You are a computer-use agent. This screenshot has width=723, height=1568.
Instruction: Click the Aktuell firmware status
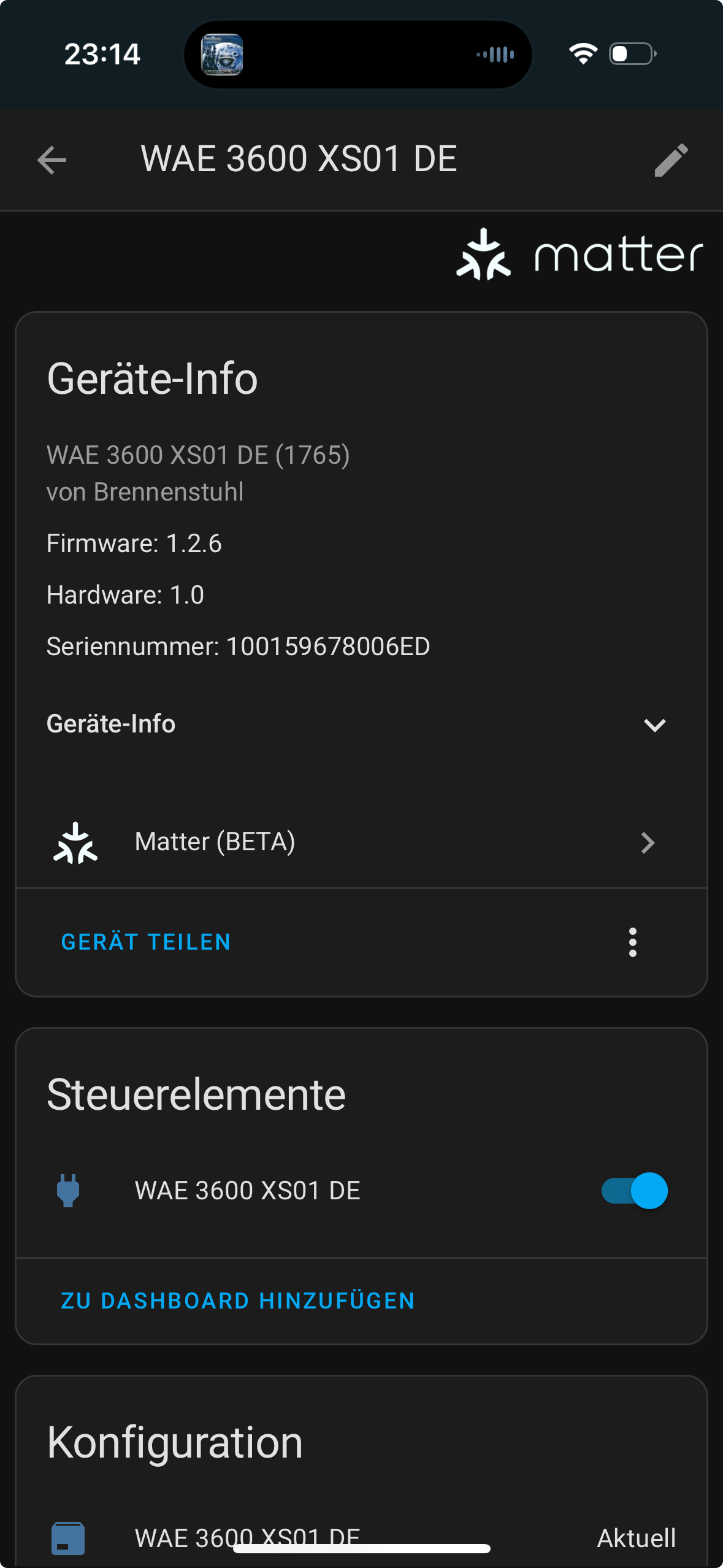[636, 1537]
